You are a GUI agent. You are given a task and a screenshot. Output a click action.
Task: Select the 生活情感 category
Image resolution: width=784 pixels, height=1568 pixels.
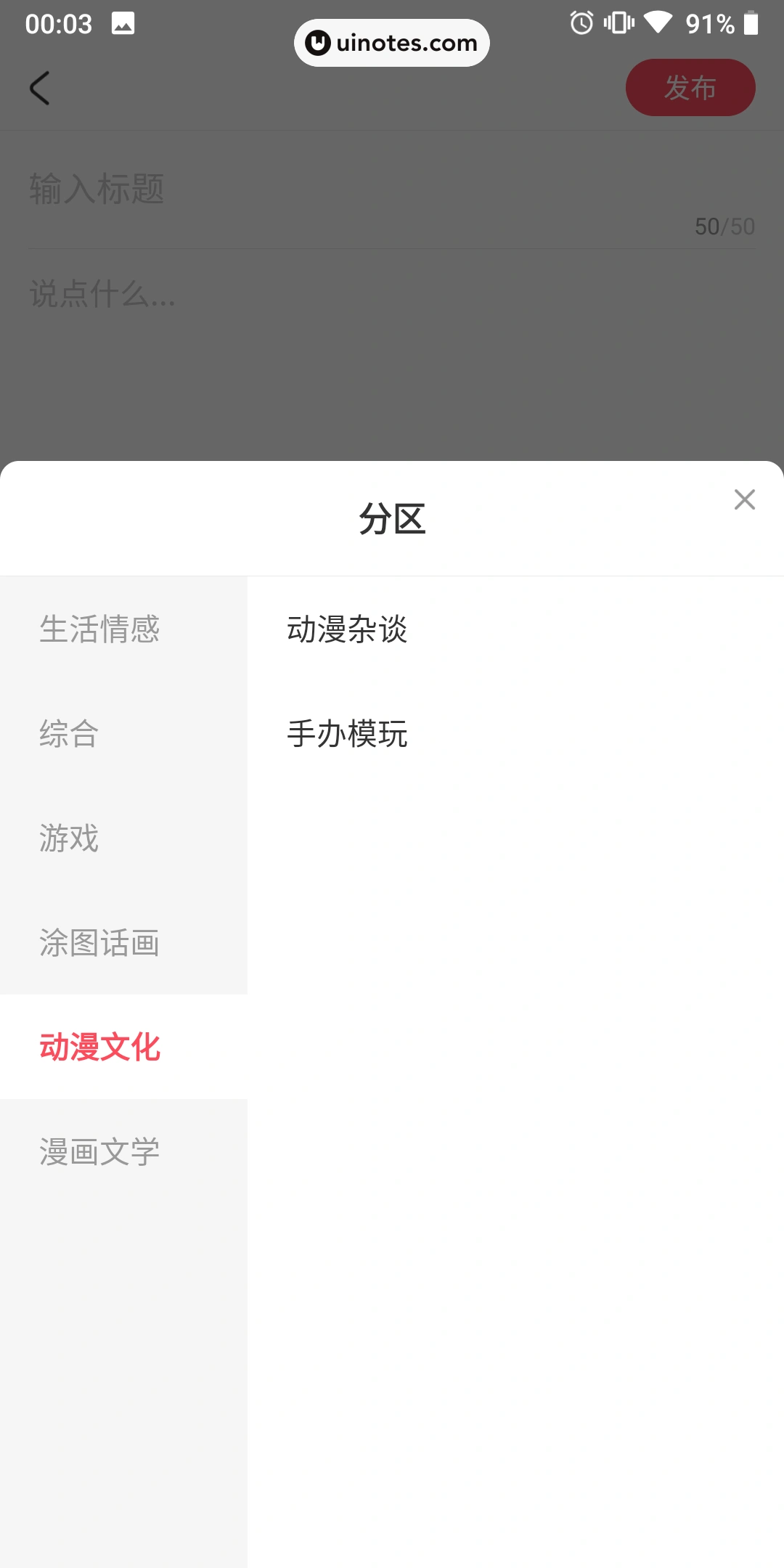(x=100, y=629)
